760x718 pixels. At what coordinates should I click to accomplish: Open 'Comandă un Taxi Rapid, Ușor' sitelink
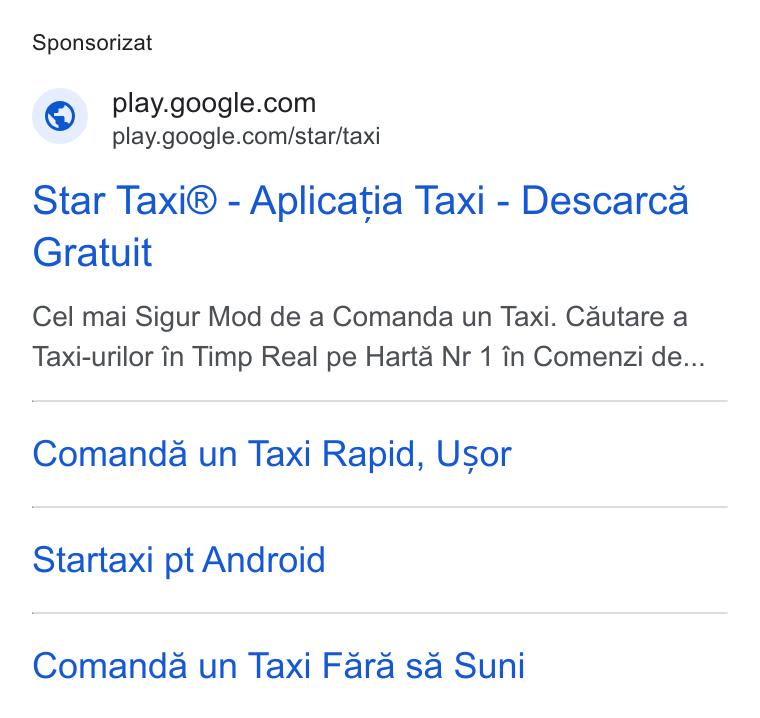click(272, 454)
